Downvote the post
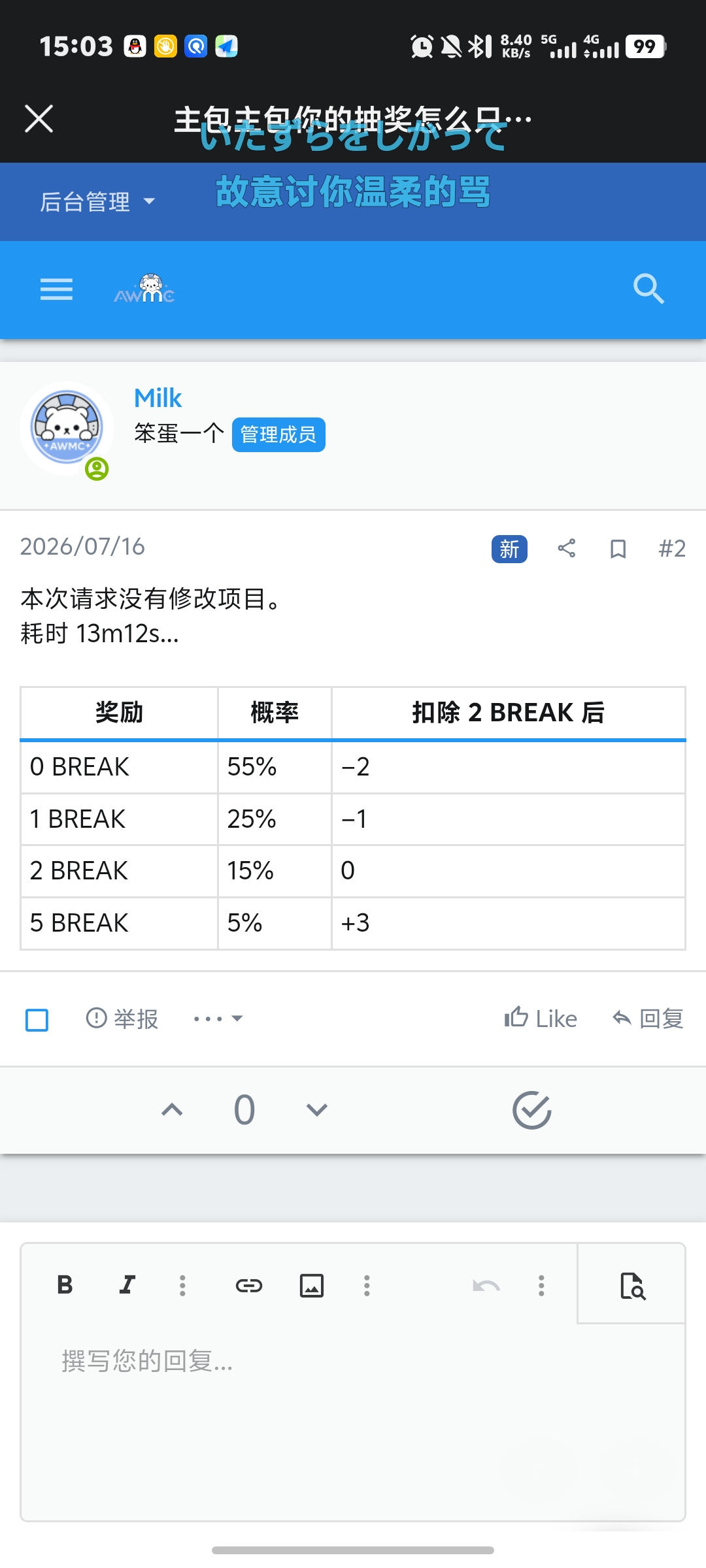The image size is (706, 1568). click(317, 1109)
